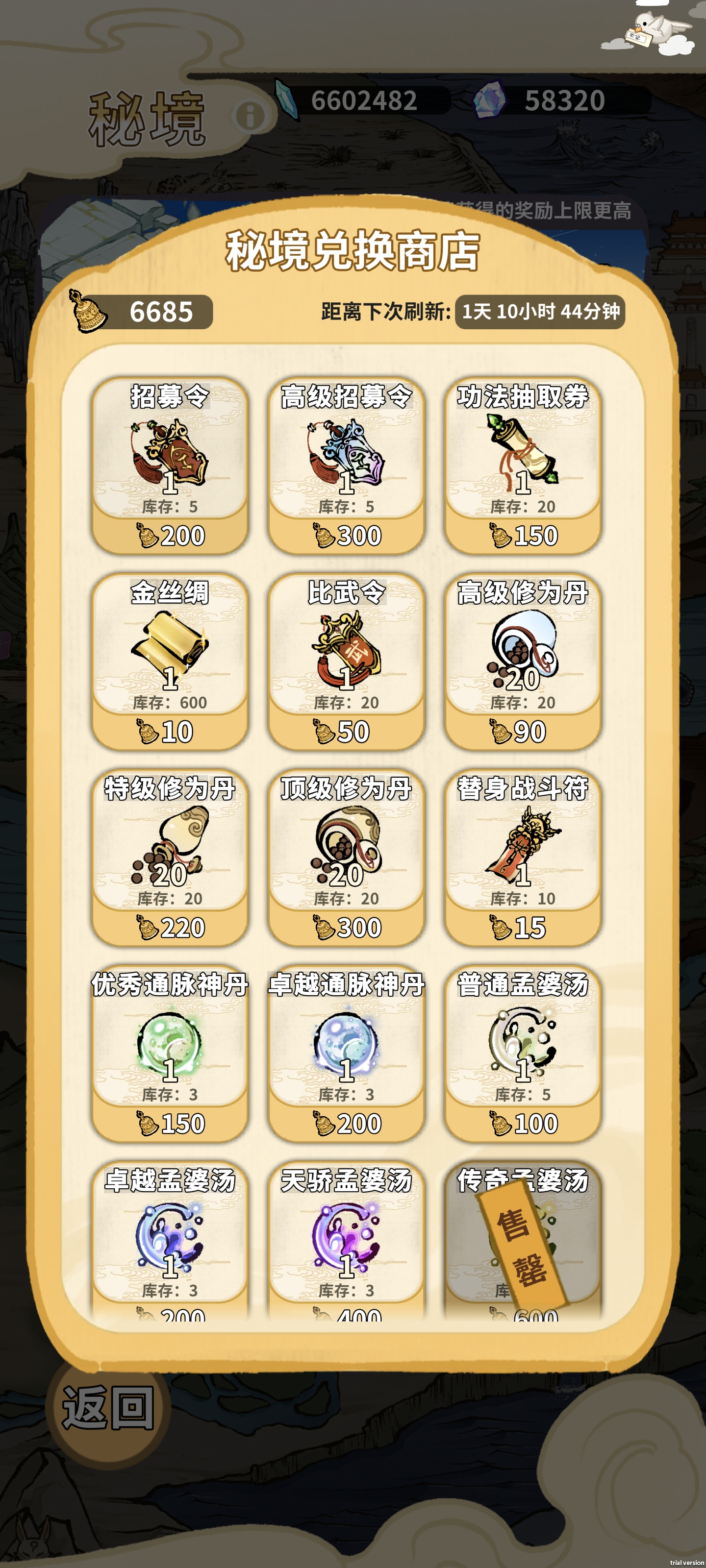Open the 招募令 item costing 200
Image resolution: width=706 pixels, height=1568 pixels.
170,465
